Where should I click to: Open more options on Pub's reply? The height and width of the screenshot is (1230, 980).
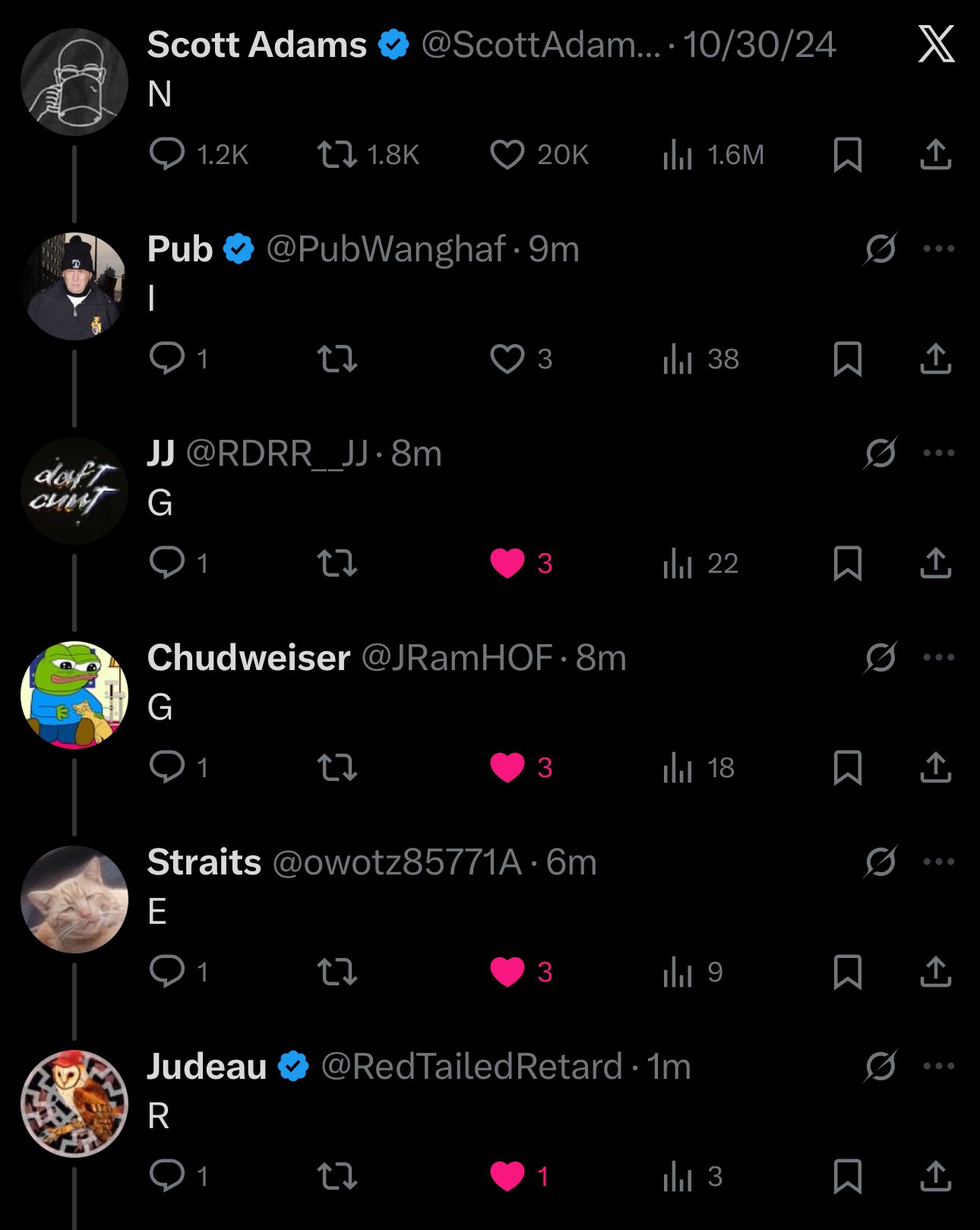pos(938,248)
